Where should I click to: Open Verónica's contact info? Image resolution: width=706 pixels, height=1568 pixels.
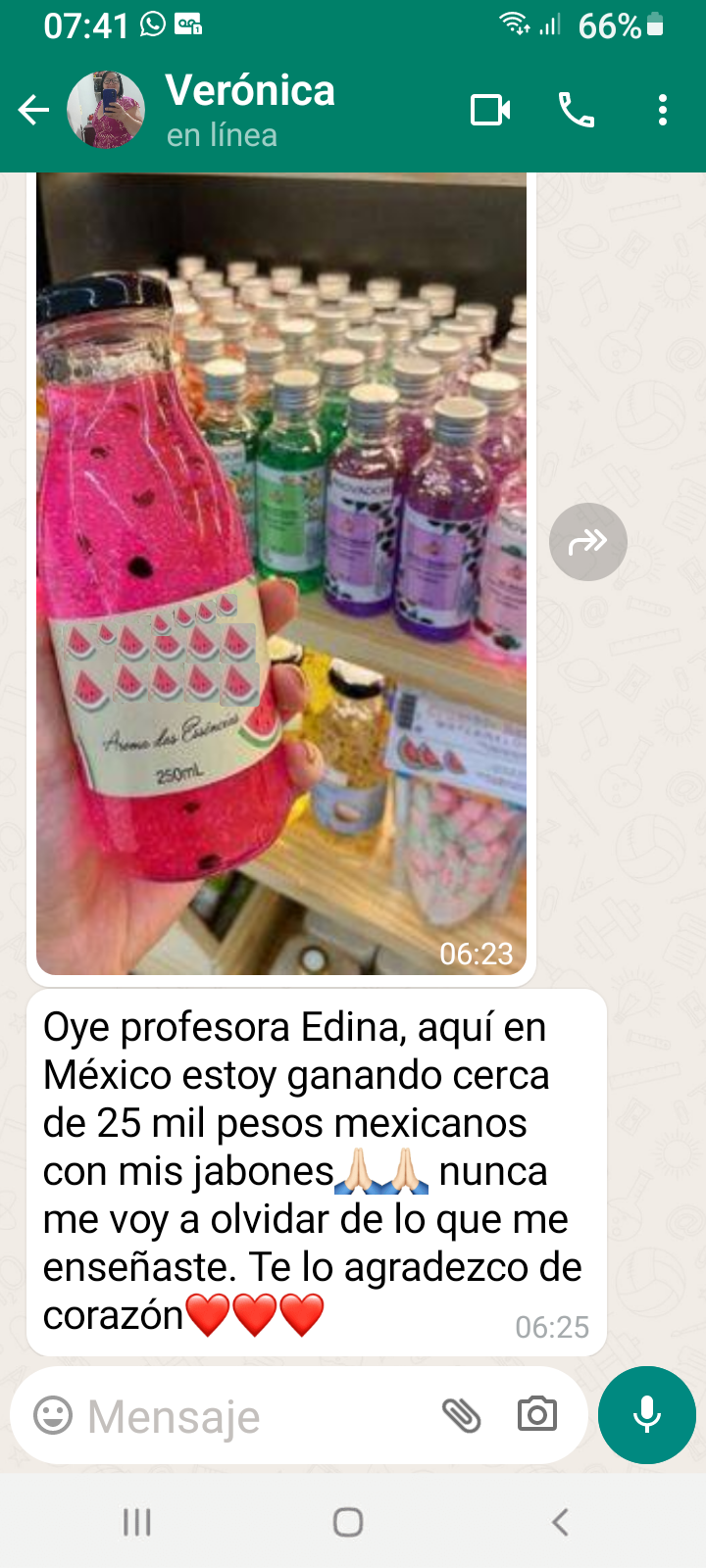251,110
